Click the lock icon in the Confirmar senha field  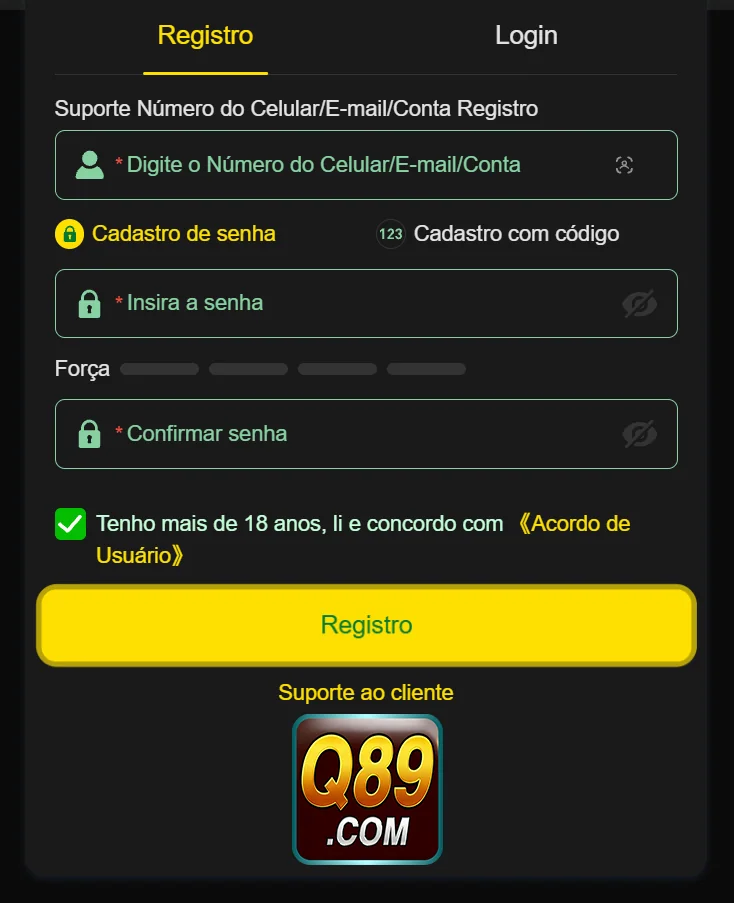click(x=90, y=433)
